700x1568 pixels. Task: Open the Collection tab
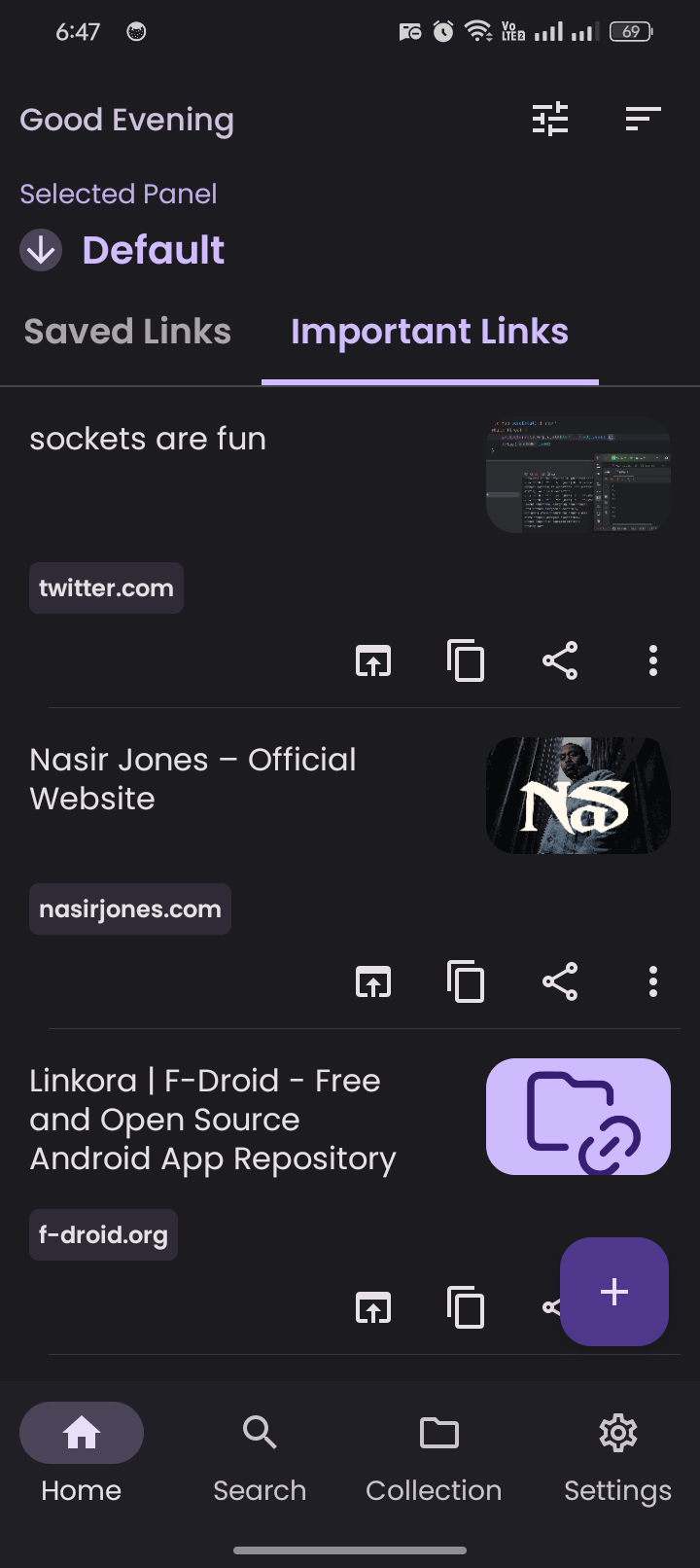[435, 1449]
